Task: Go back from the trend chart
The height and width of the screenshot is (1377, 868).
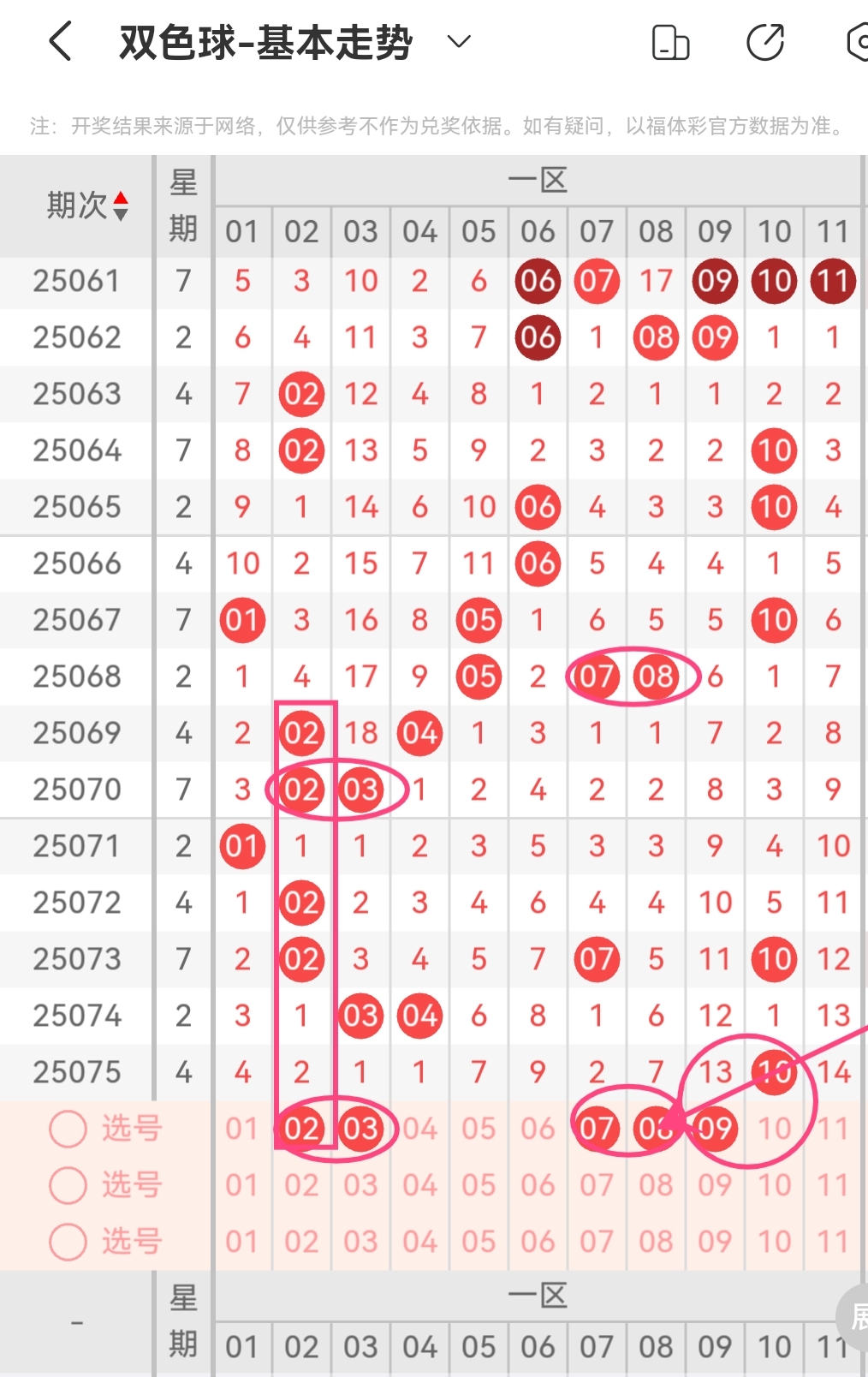Action: point(60,41)
